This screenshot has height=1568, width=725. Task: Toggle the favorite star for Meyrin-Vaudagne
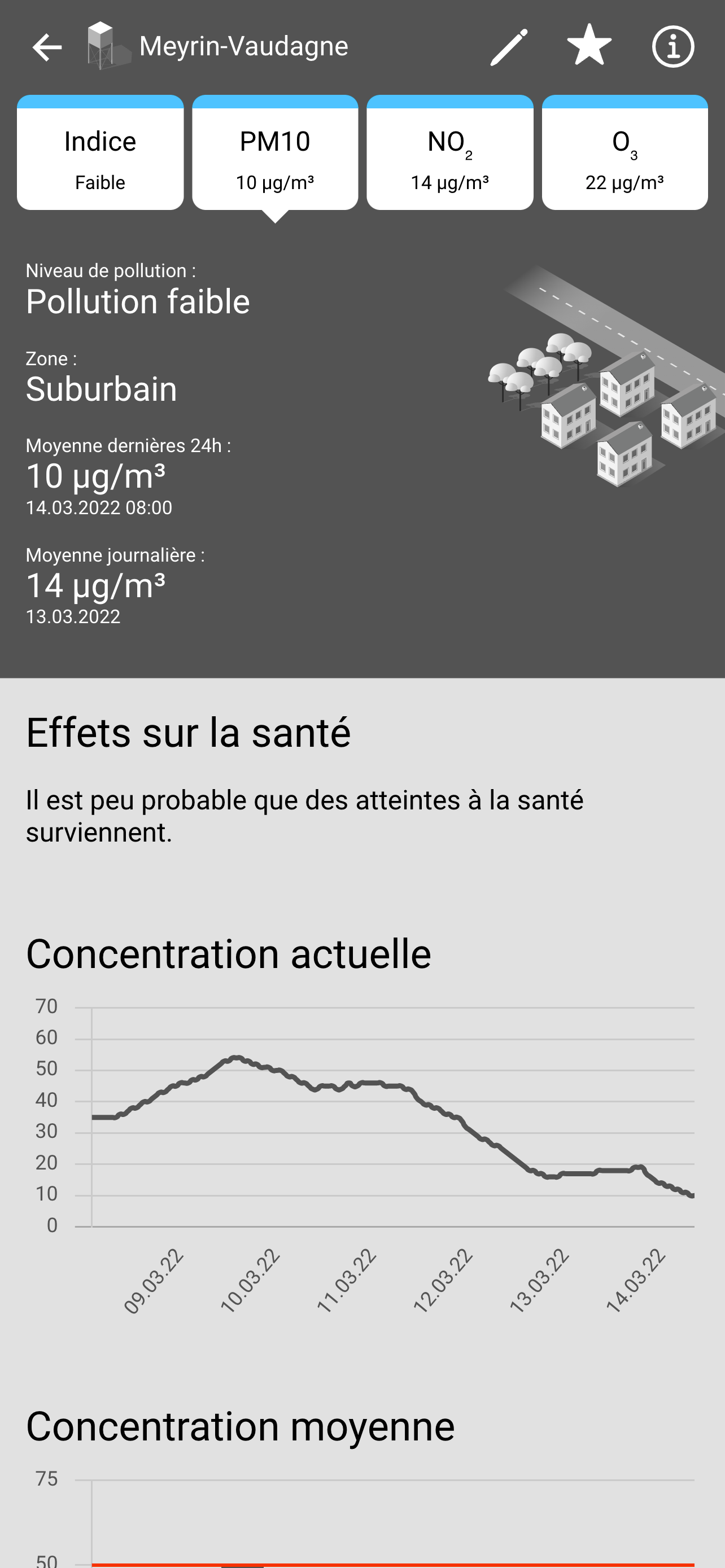pos(589,45)
